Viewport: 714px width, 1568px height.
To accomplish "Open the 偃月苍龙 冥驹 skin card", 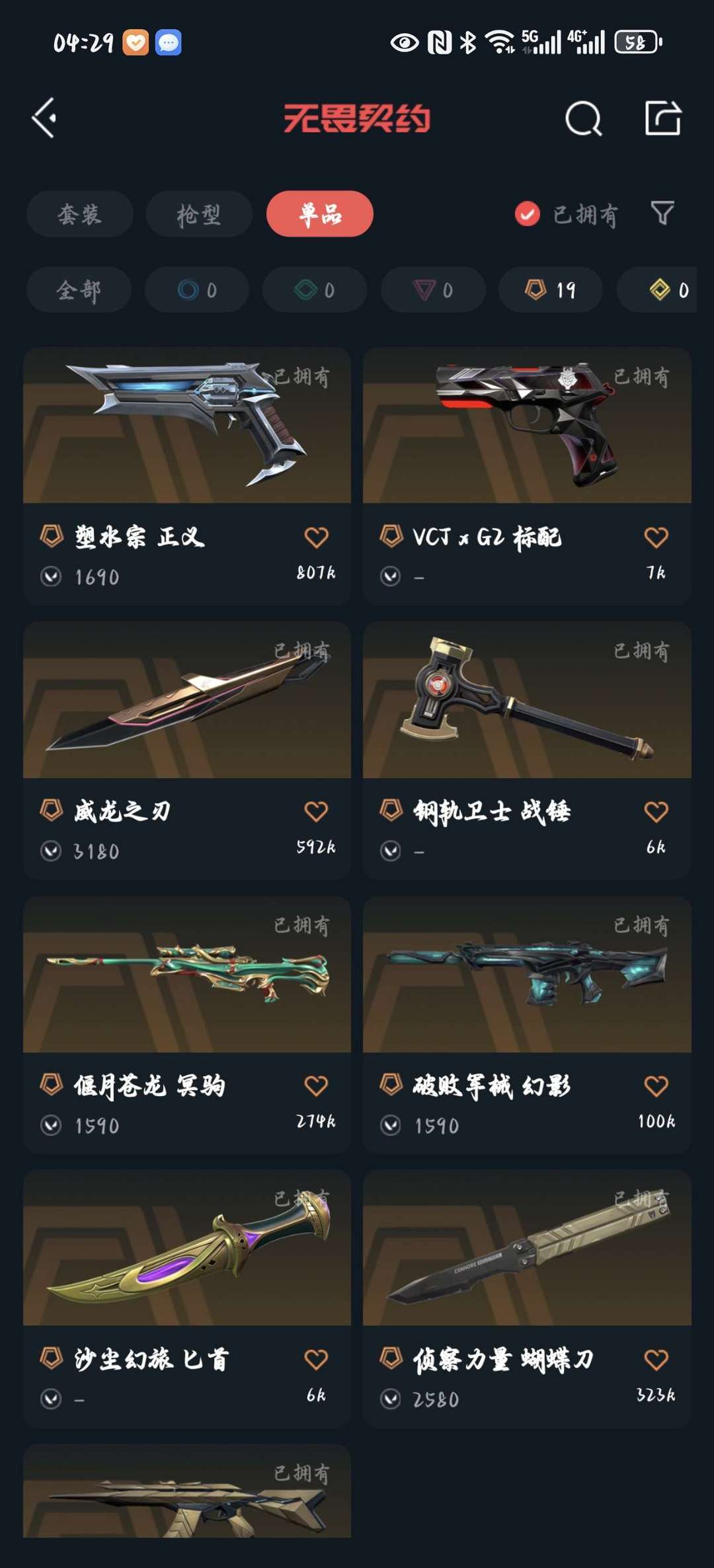I will (x=187, y=1025).
